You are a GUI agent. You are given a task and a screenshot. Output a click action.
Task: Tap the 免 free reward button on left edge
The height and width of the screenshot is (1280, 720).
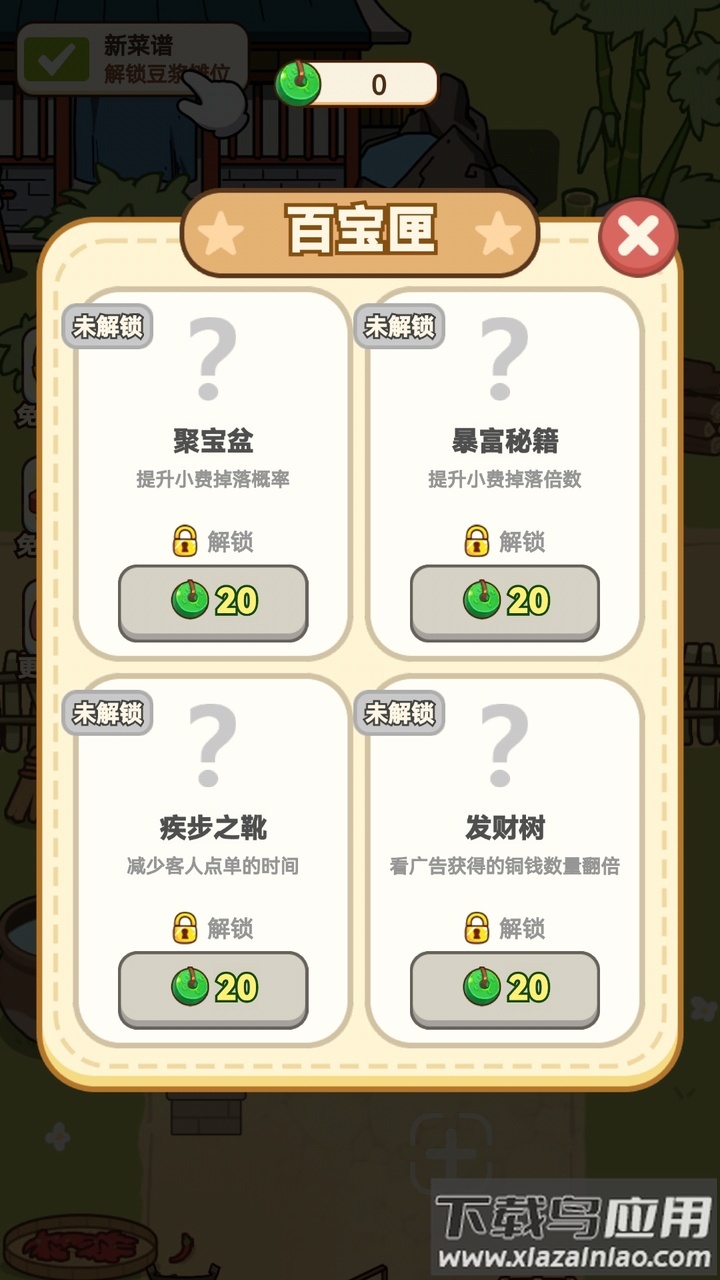coord(26,414)
